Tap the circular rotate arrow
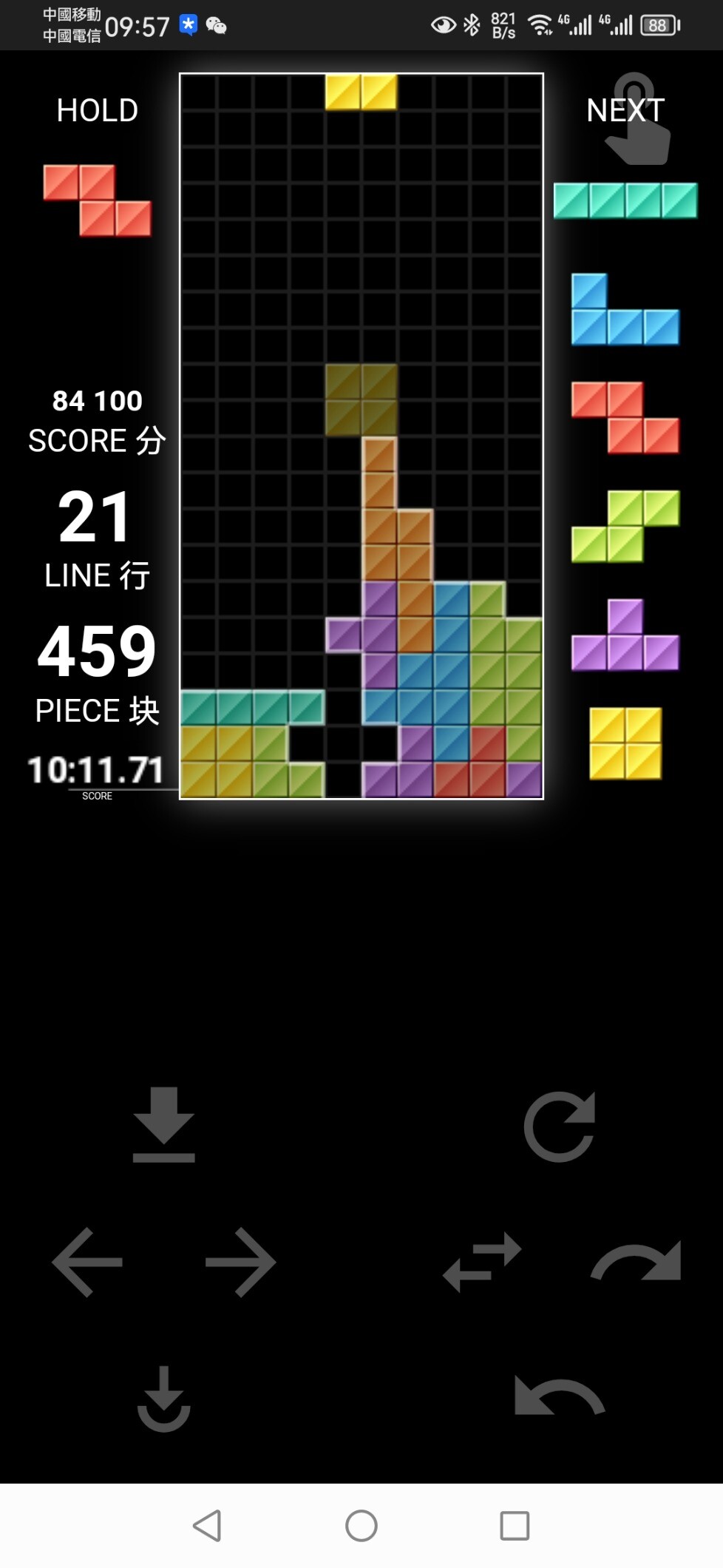Viewport: 723px width, 1568px height. [x=560, y=1126]
